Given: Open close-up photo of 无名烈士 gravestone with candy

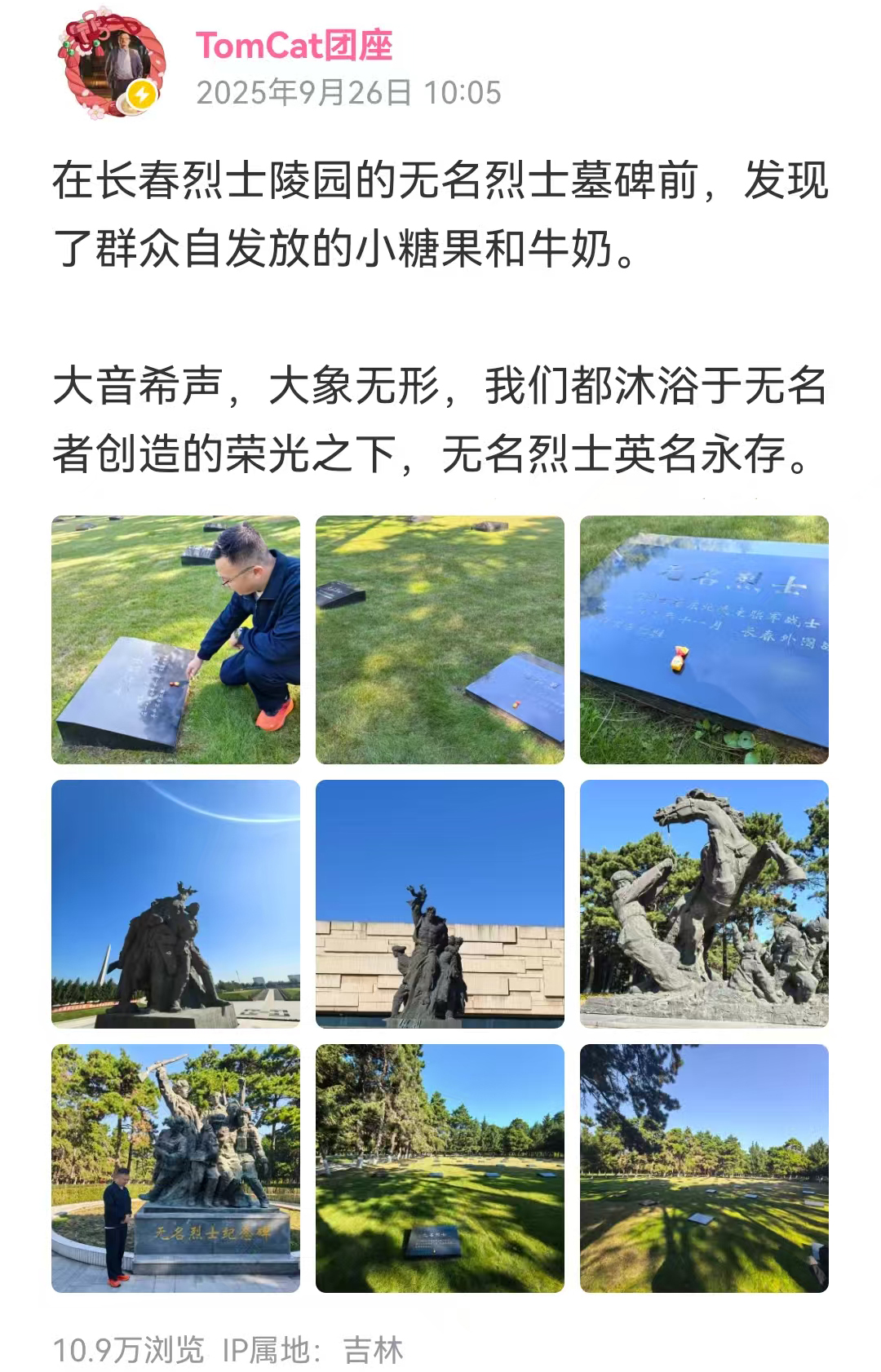Looking at the screenshot, I should coord(704,640).
